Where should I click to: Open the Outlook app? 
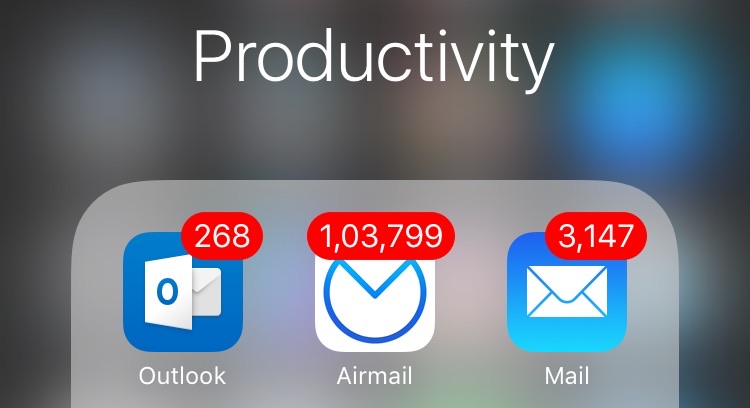point(182,293)
